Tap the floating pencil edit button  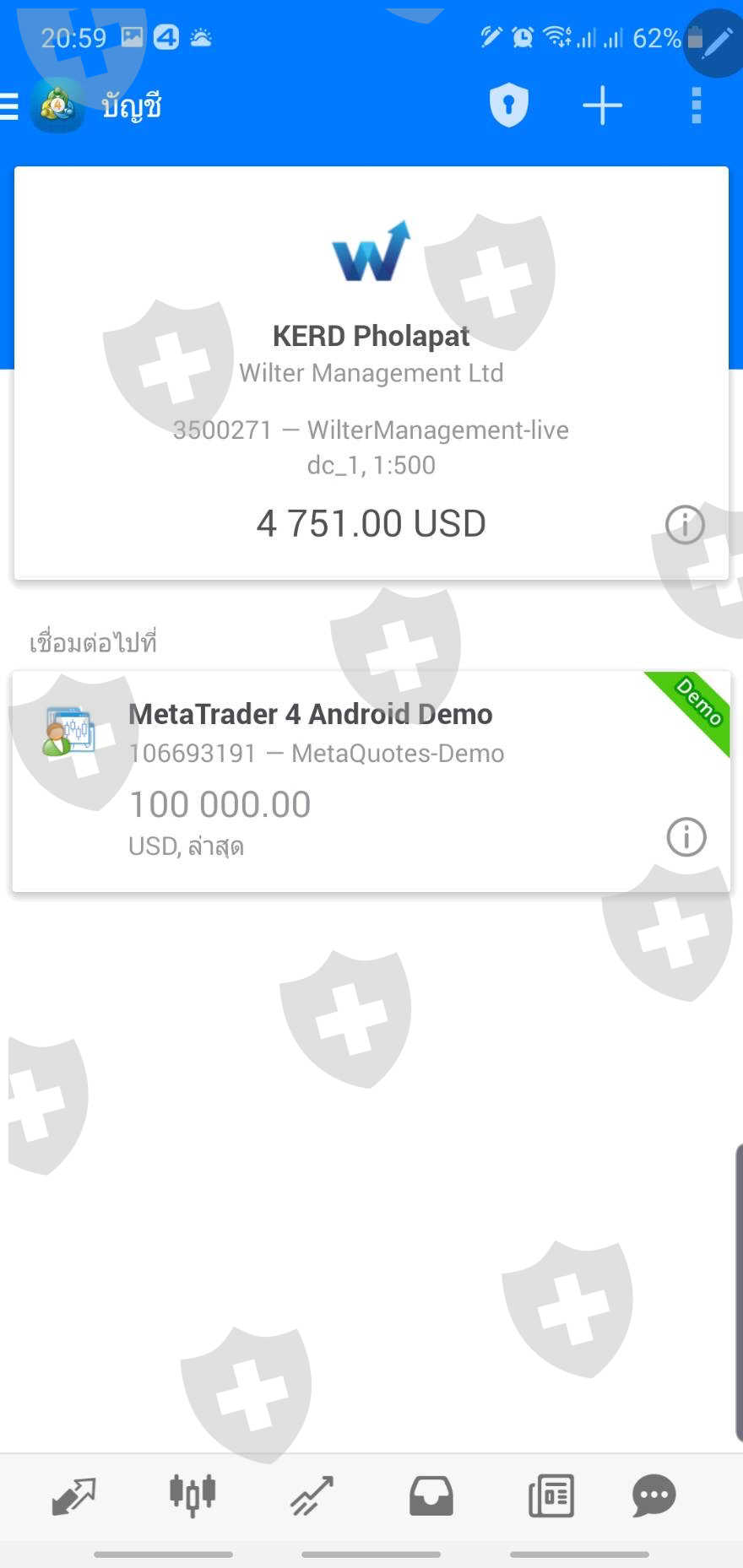pyautogui.click(x=717, y=42)
